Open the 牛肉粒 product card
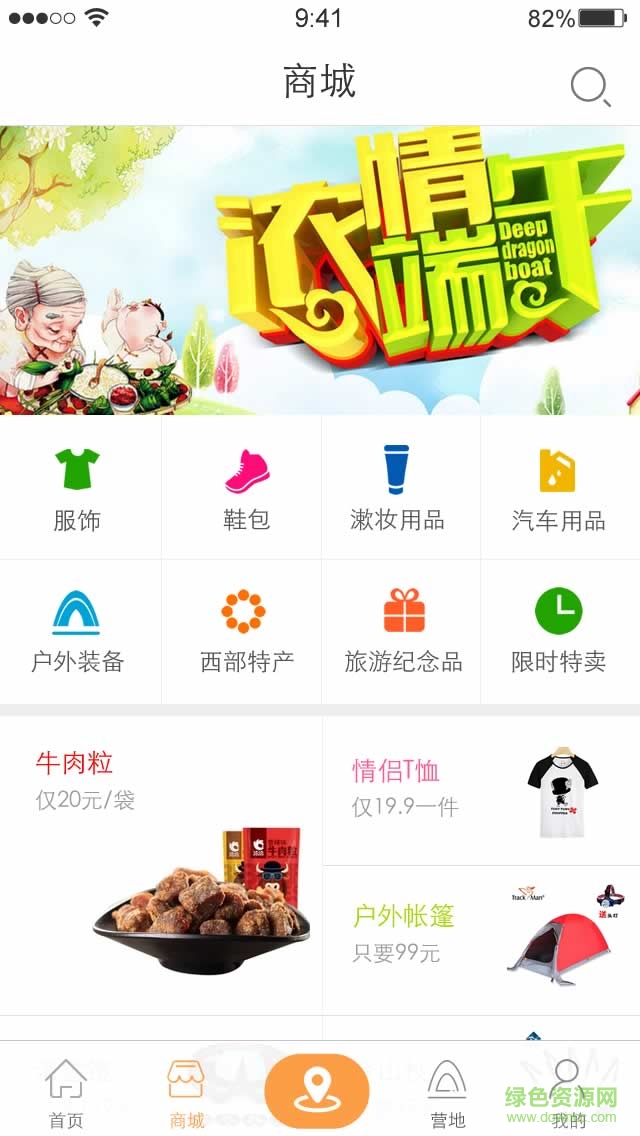Viewport: 640px width, 1136px height. coord(161,865)
